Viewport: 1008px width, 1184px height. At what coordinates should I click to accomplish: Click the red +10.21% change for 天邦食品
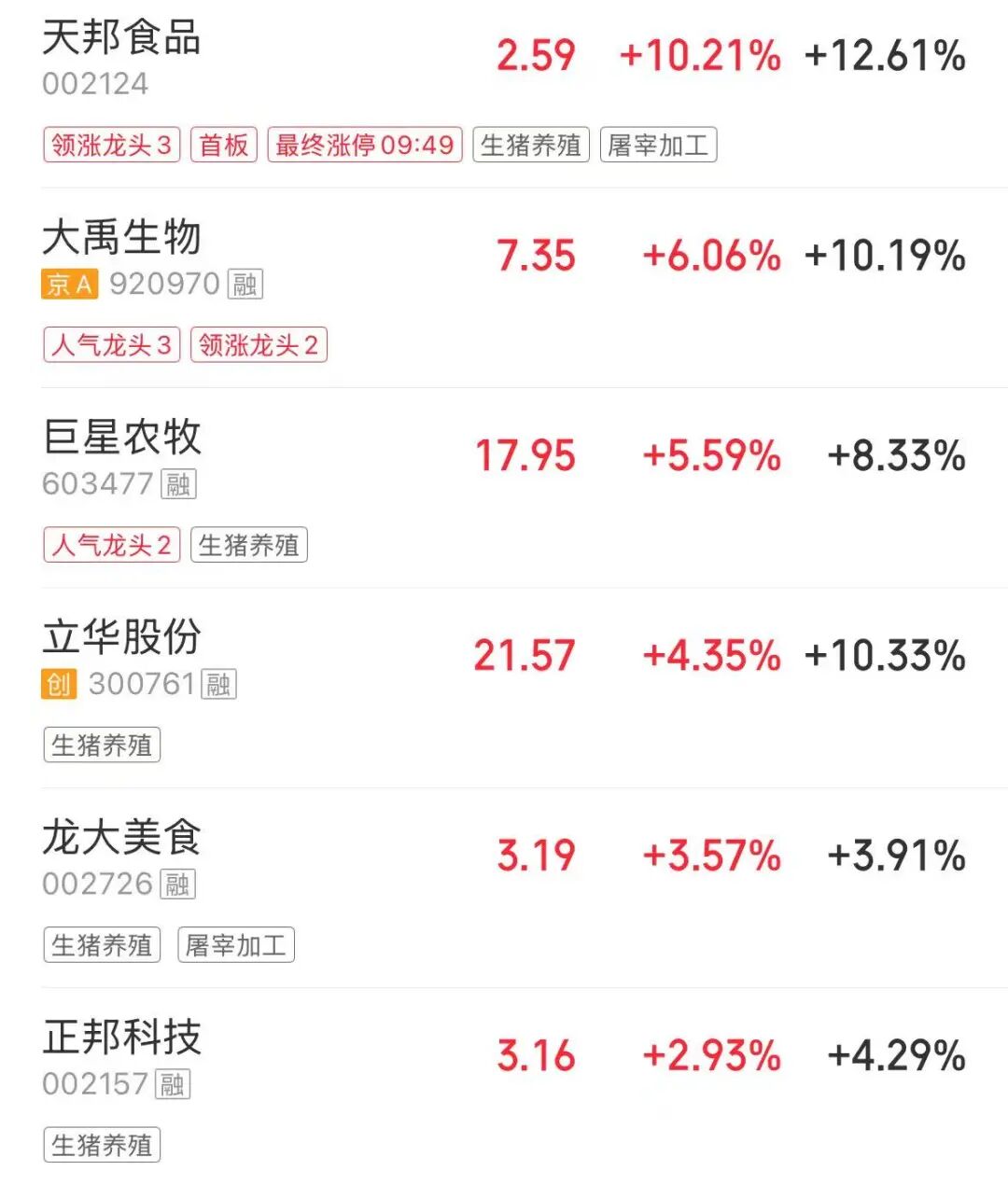point(701,57)
